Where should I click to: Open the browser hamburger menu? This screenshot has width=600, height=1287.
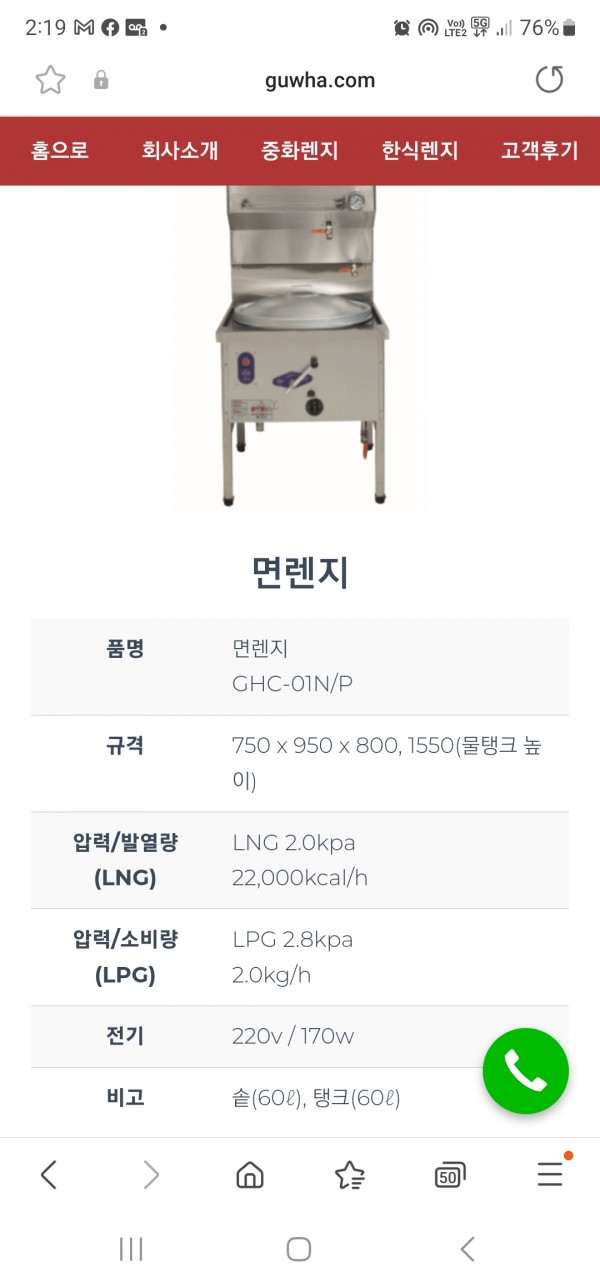click(x=550, y=1174)
